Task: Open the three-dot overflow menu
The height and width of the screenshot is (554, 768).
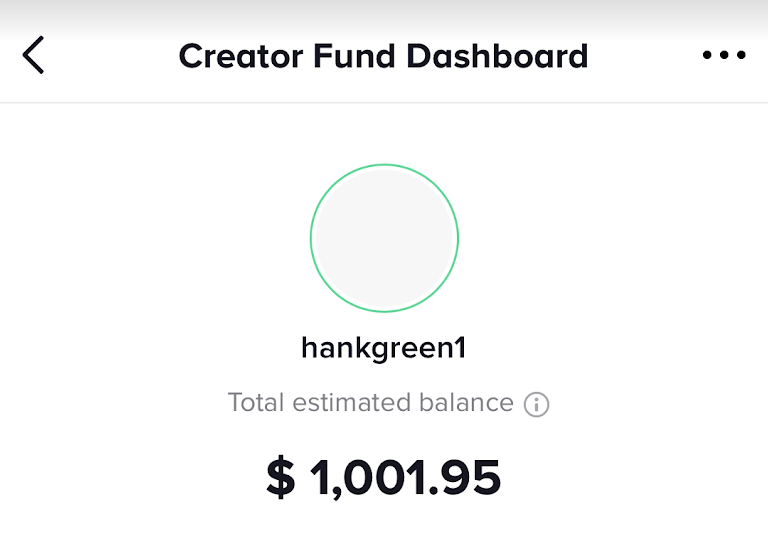Action: click(x=724, y=56)
